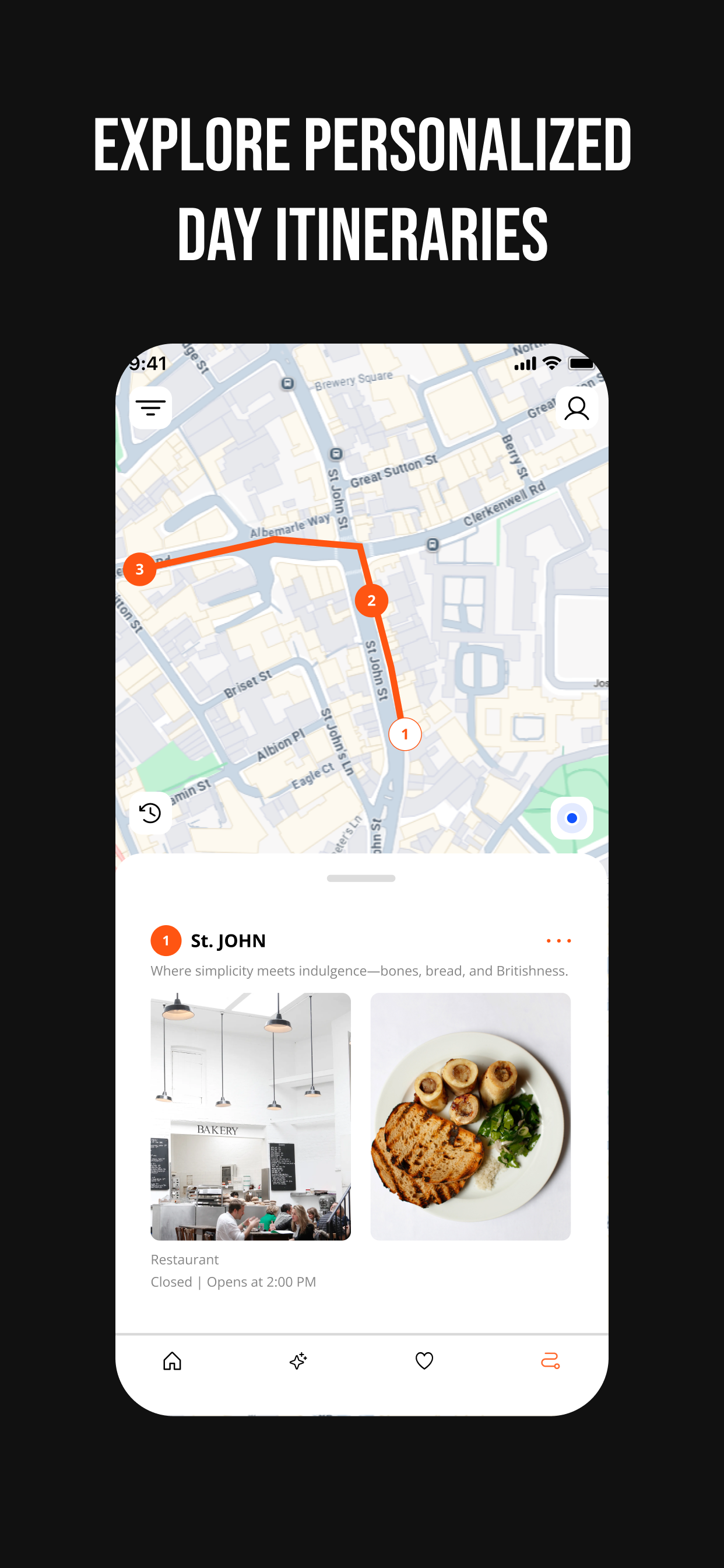Open AI suggestions via the sparkle icon
Screen dimensions: 724x1568
pyautogui.click(x=298, y=1362)
